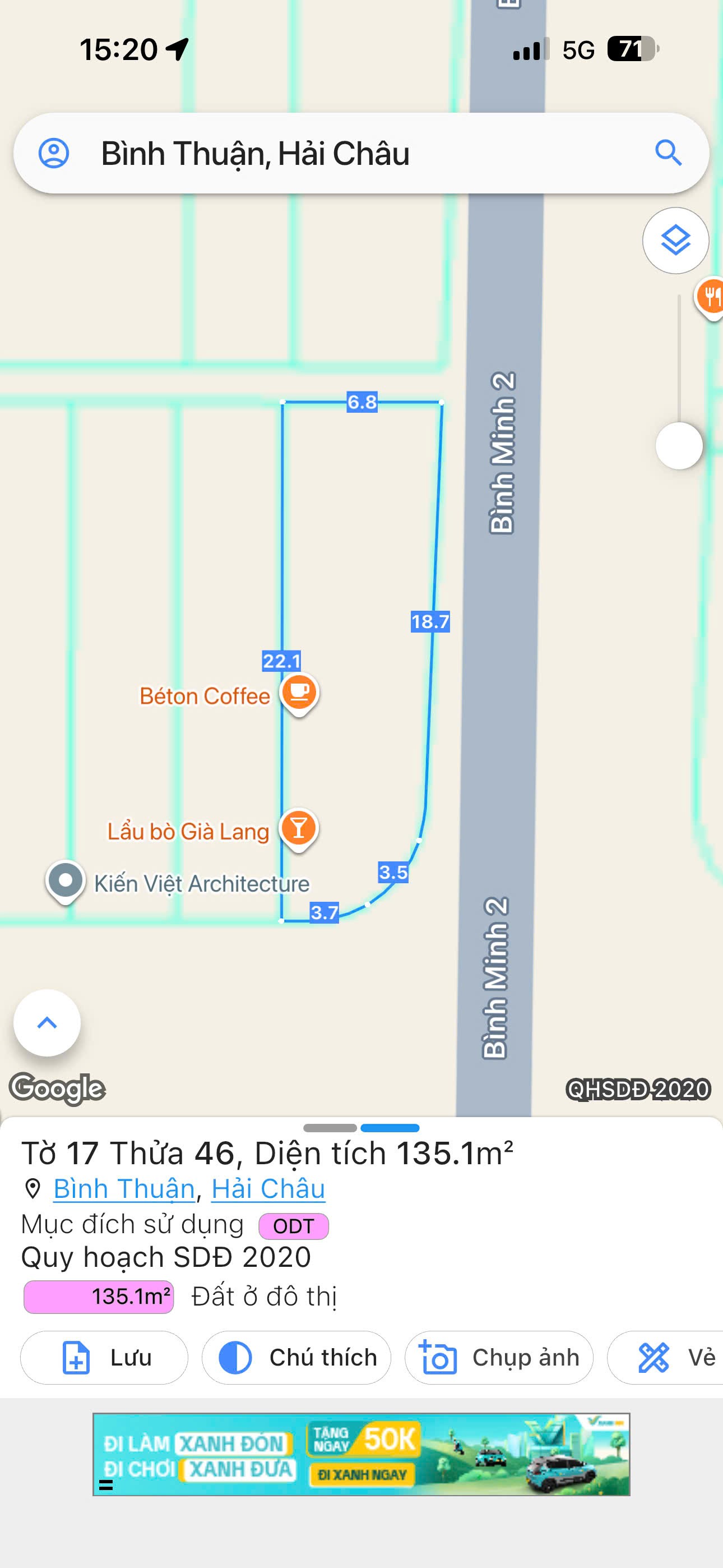Open the Béton Coffee map pin
The image size is (723, 1568).
point(299,693)
